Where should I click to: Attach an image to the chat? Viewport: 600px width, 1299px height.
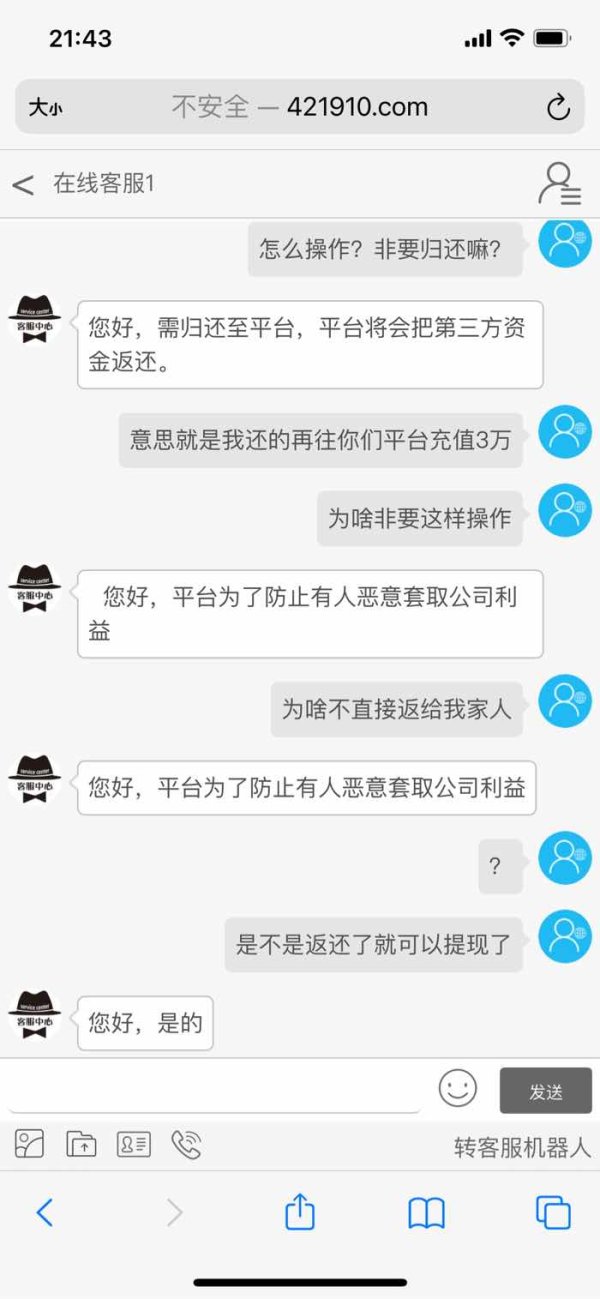(x=29, y=1144)
